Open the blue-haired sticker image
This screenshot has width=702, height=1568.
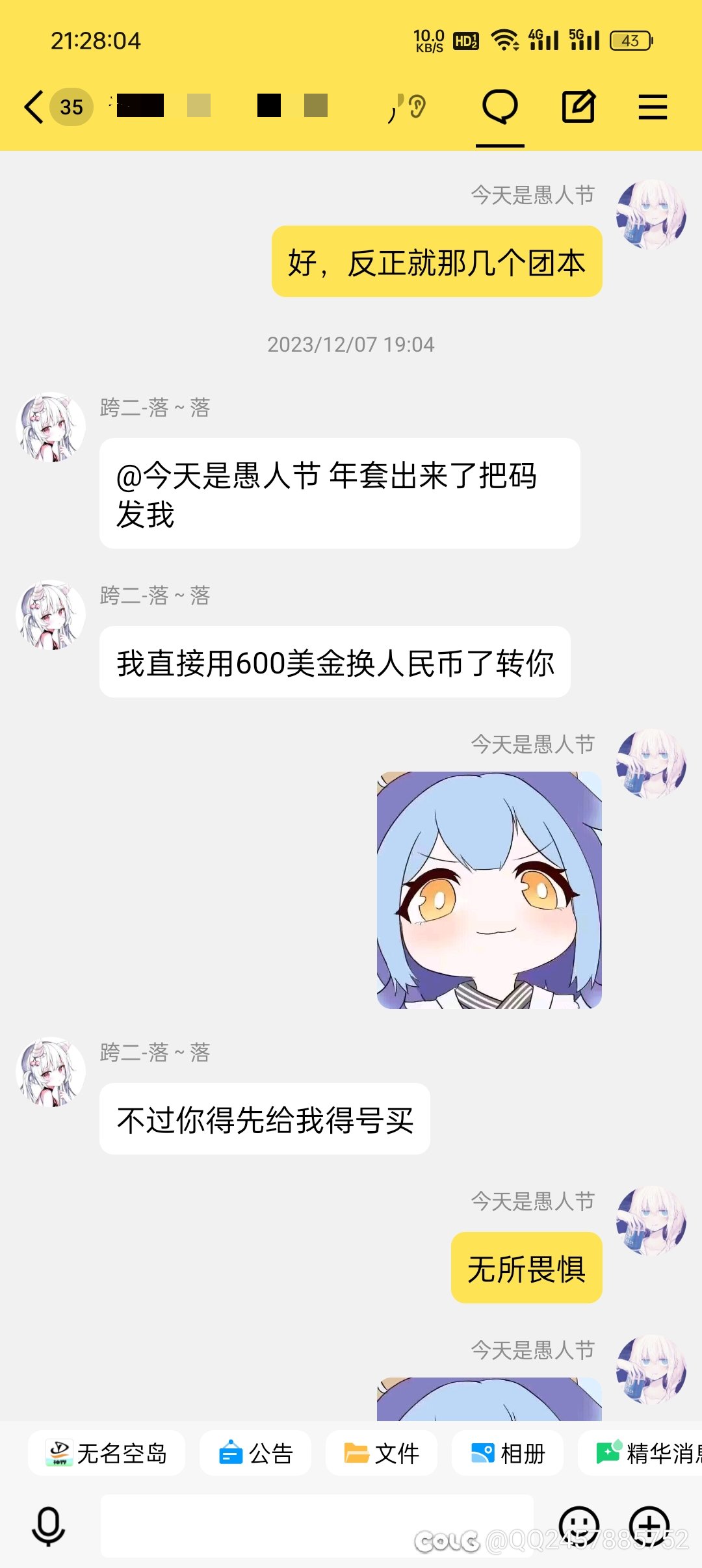(489, 890)
